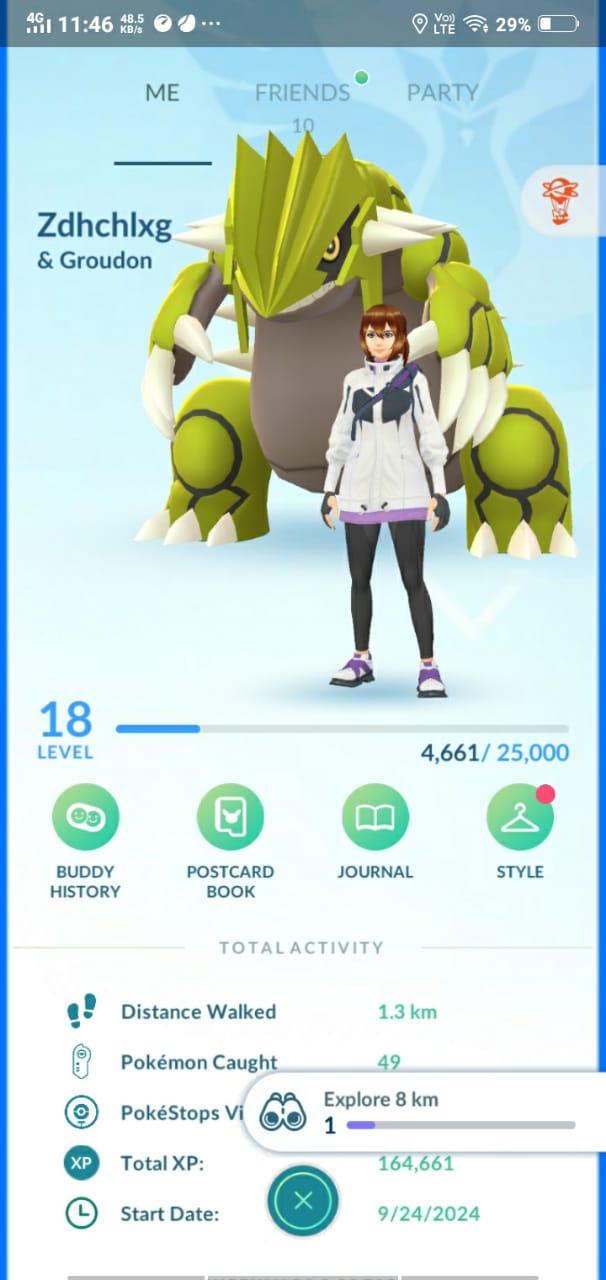Screen dimensions: 606x1280
Task: Close the trainer profile screen
Action: pos(303,1201)
